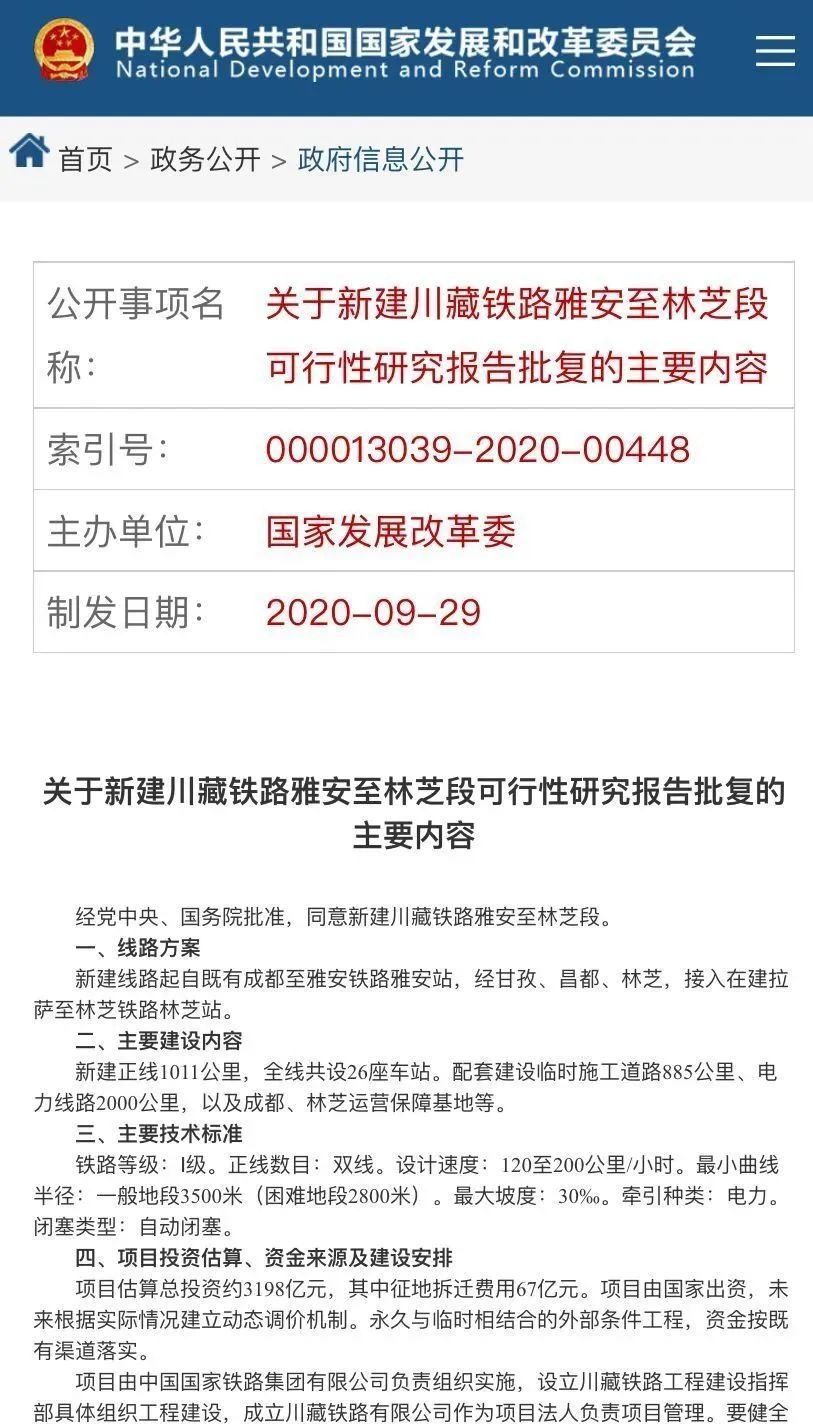Open the 政务公开 breadcrumb link

pyautogui.click(x=205, y=160)
